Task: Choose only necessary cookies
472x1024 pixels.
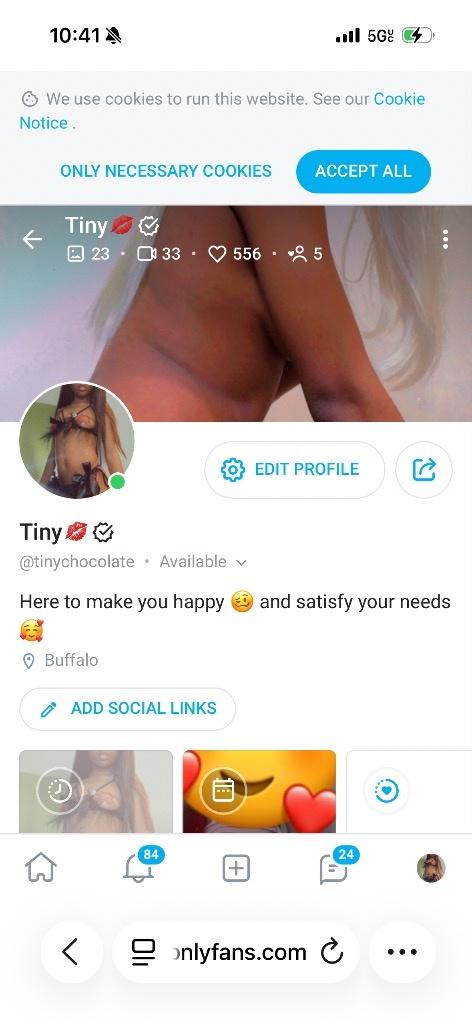Action: point(166,171)
